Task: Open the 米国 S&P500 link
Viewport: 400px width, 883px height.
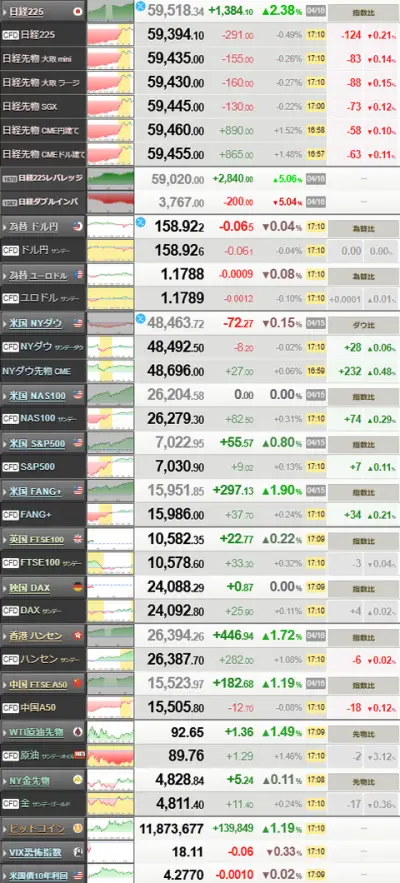Action: pos(37,444)
